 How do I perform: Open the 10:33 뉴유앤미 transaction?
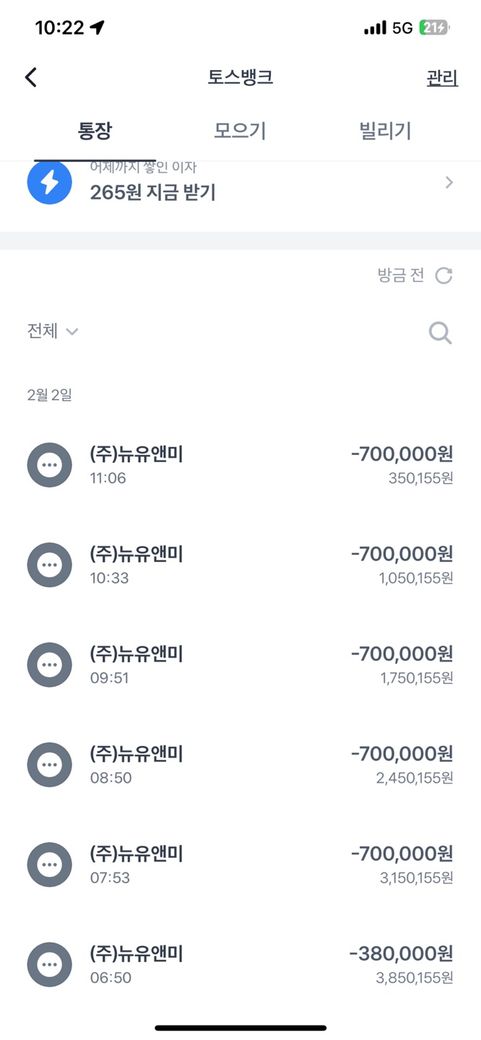[x=240, y=564]
